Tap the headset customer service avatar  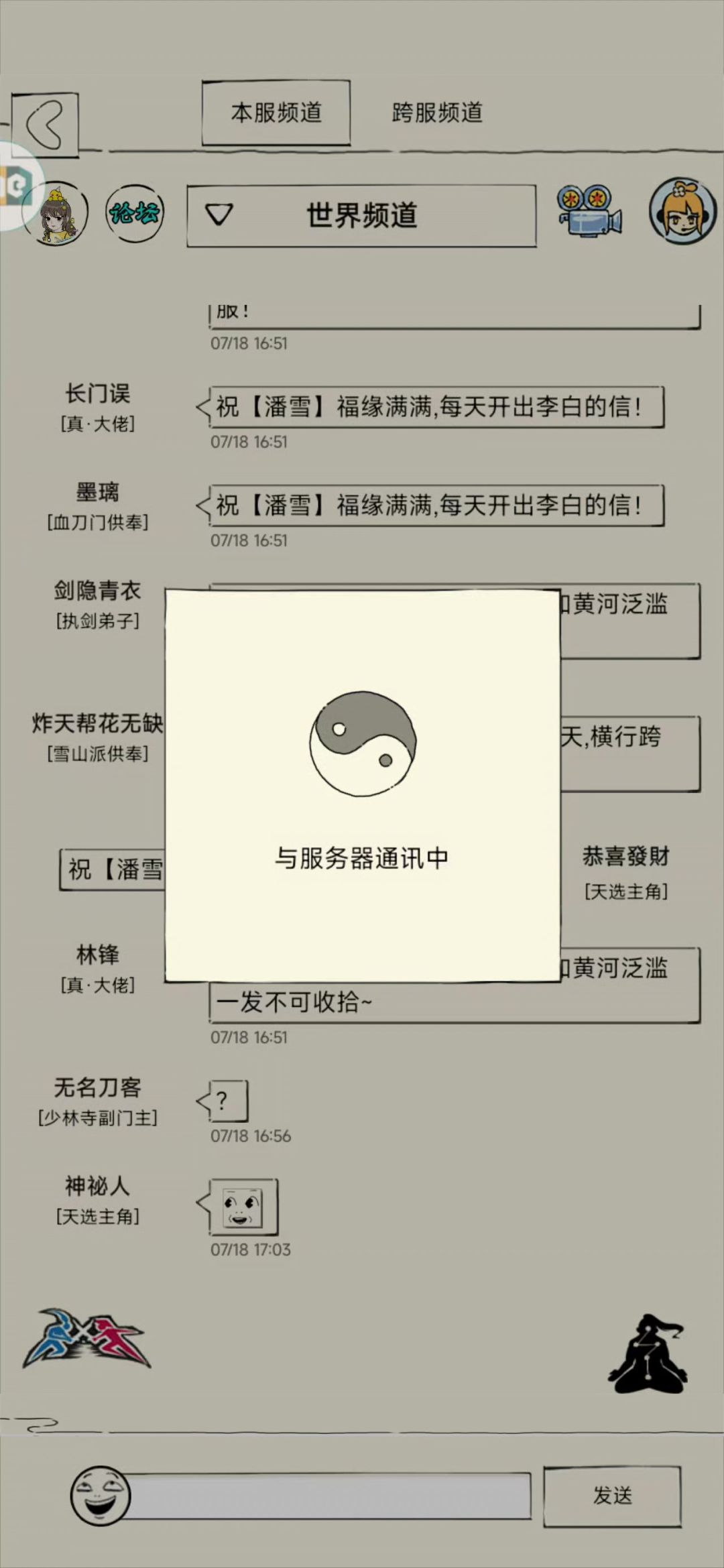point(682,210)
